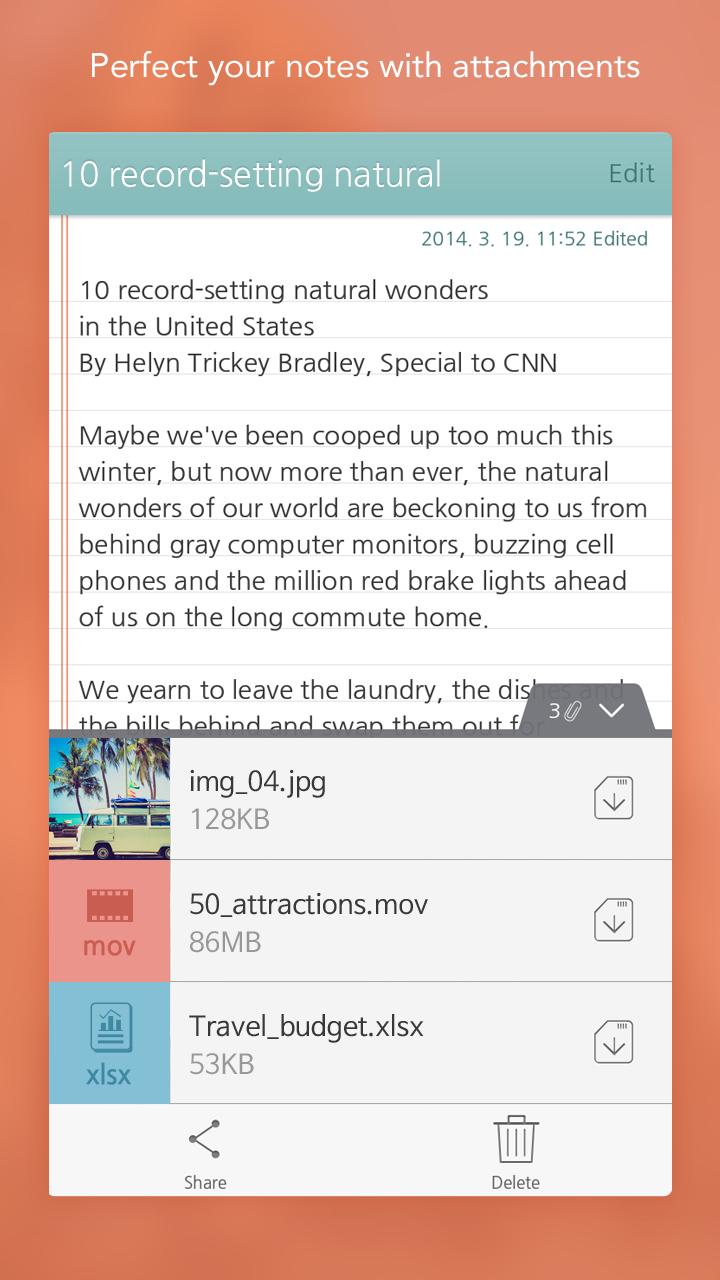The image size is (720, 1280).
Task: Select the 50_attractions.mov filename
Action: click(x=308, y=903)
